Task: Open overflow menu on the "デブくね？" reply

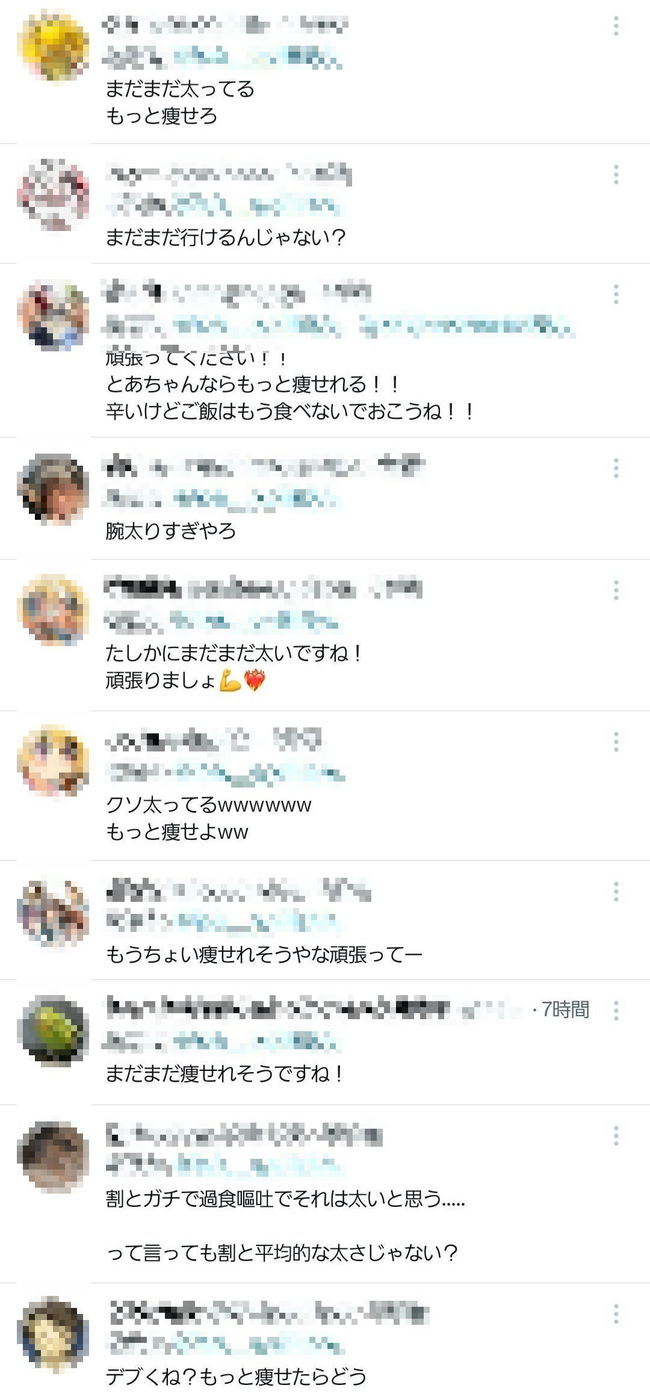Action: [x=616, y=1313]
